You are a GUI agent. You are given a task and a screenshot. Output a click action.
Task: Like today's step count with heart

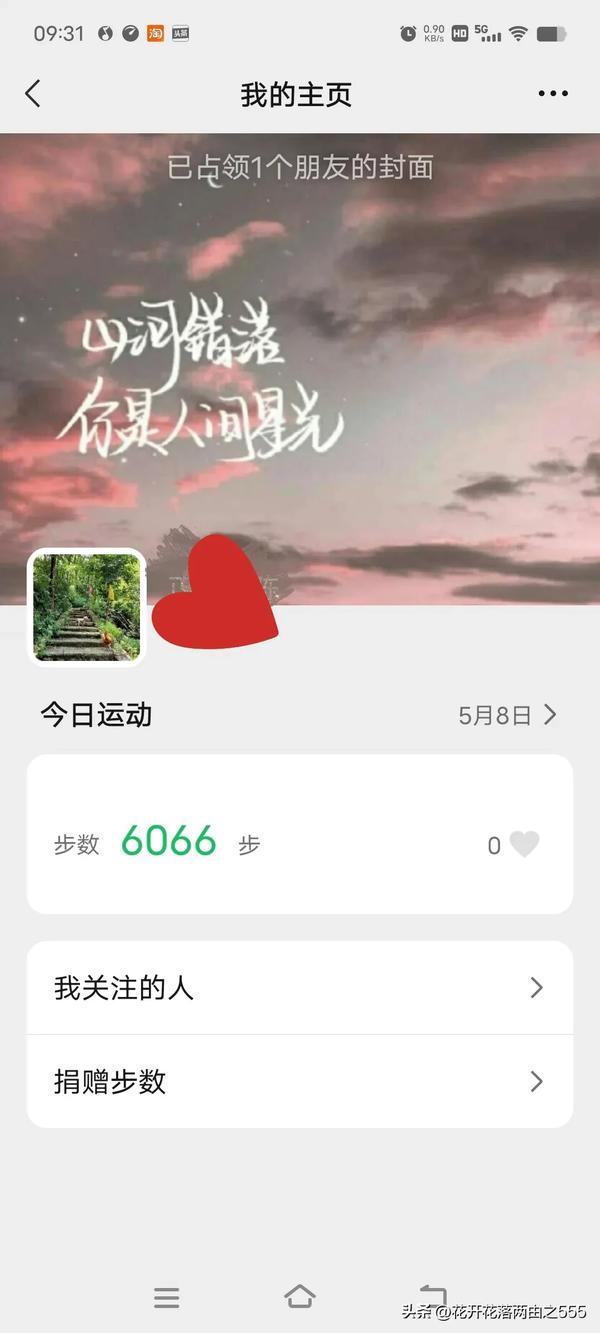point(524,845)
